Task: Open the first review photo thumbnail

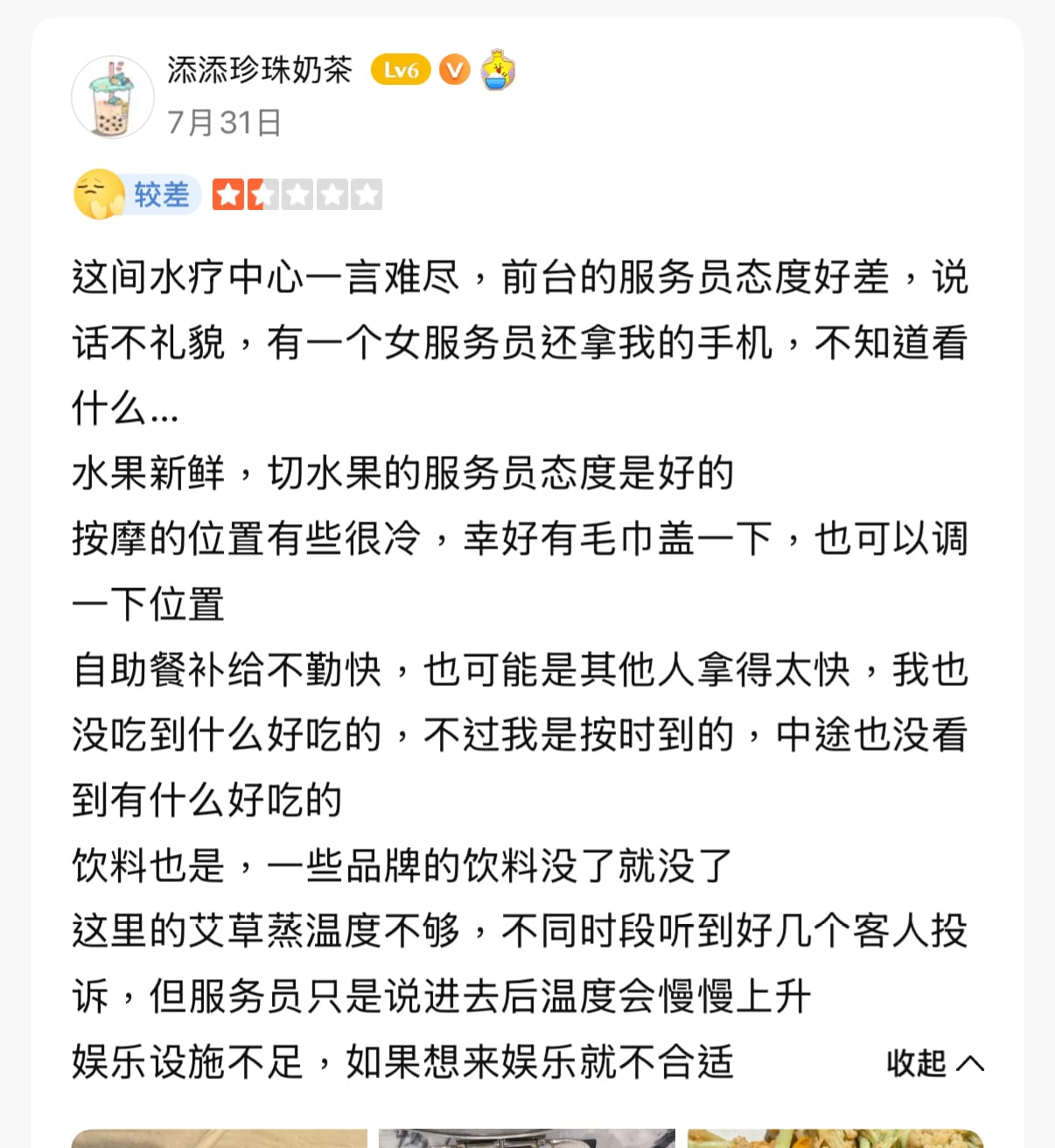Action: tap(219, 1137)
